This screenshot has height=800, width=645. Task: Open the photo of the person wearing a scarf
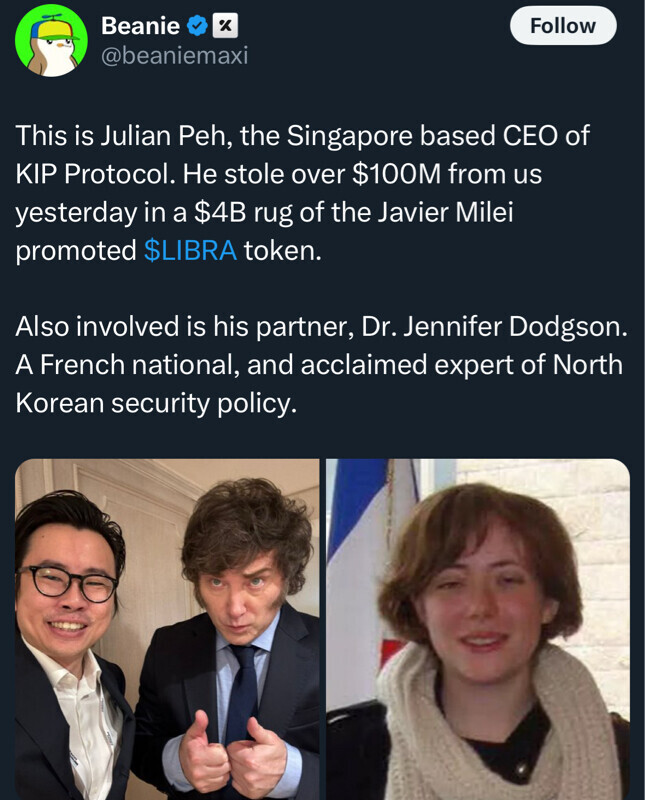(x=477, y=628)
